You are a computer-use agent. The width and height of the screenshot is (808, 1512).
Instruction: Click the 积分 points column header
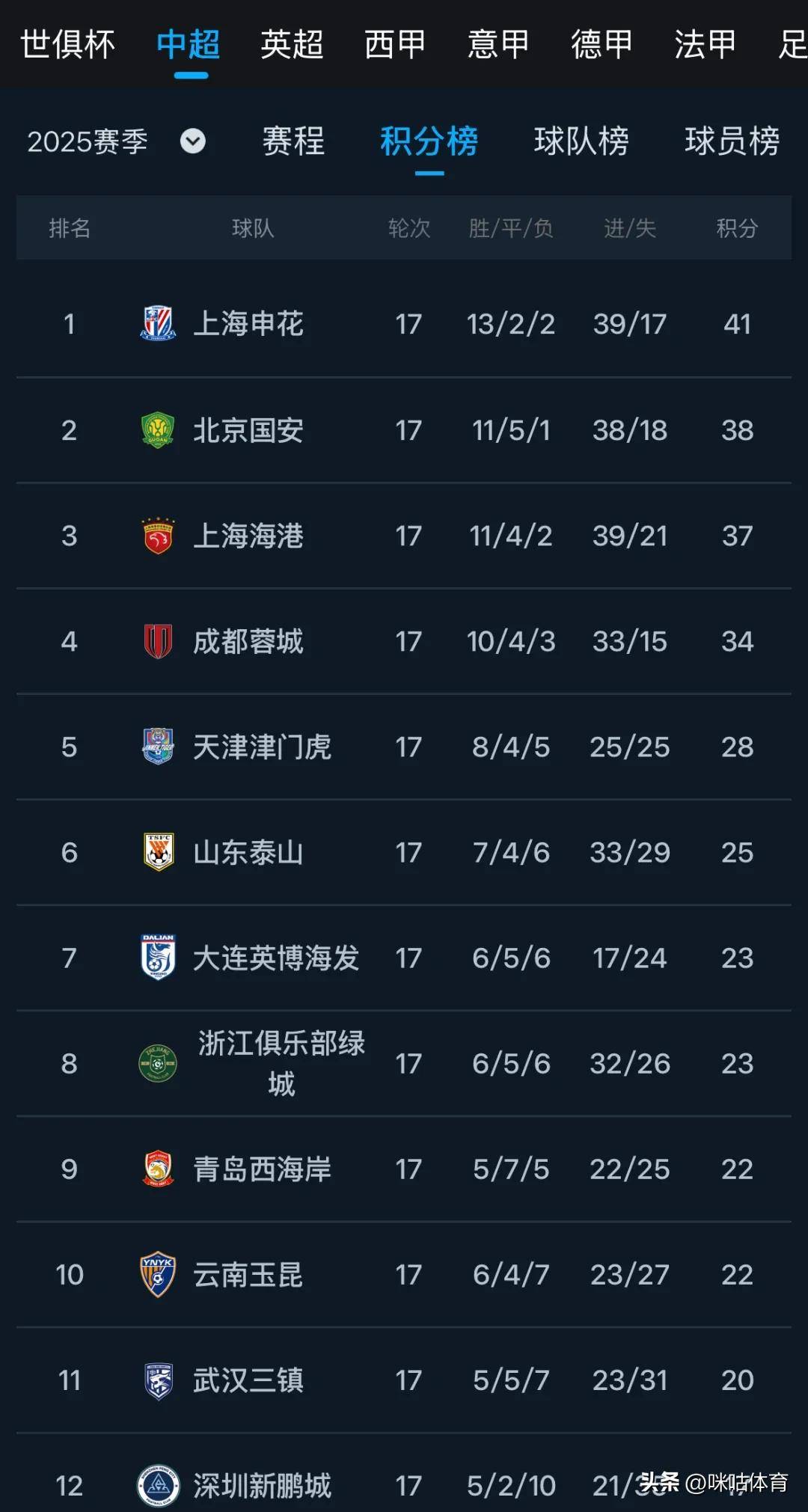pos(738,229)
